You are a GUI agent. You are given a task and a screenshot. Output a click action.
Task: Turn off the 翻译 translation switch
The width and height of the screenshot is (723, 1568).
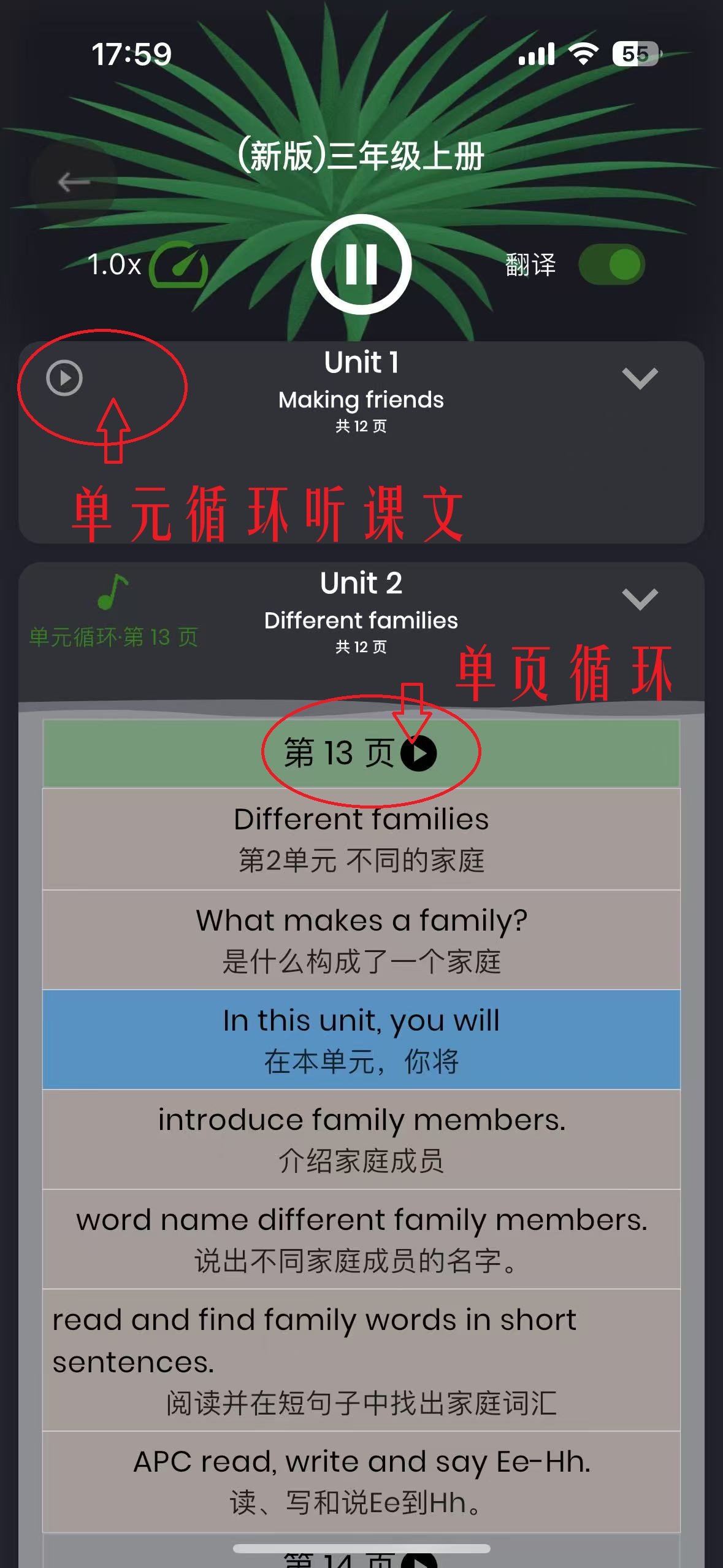pos(611,265)
